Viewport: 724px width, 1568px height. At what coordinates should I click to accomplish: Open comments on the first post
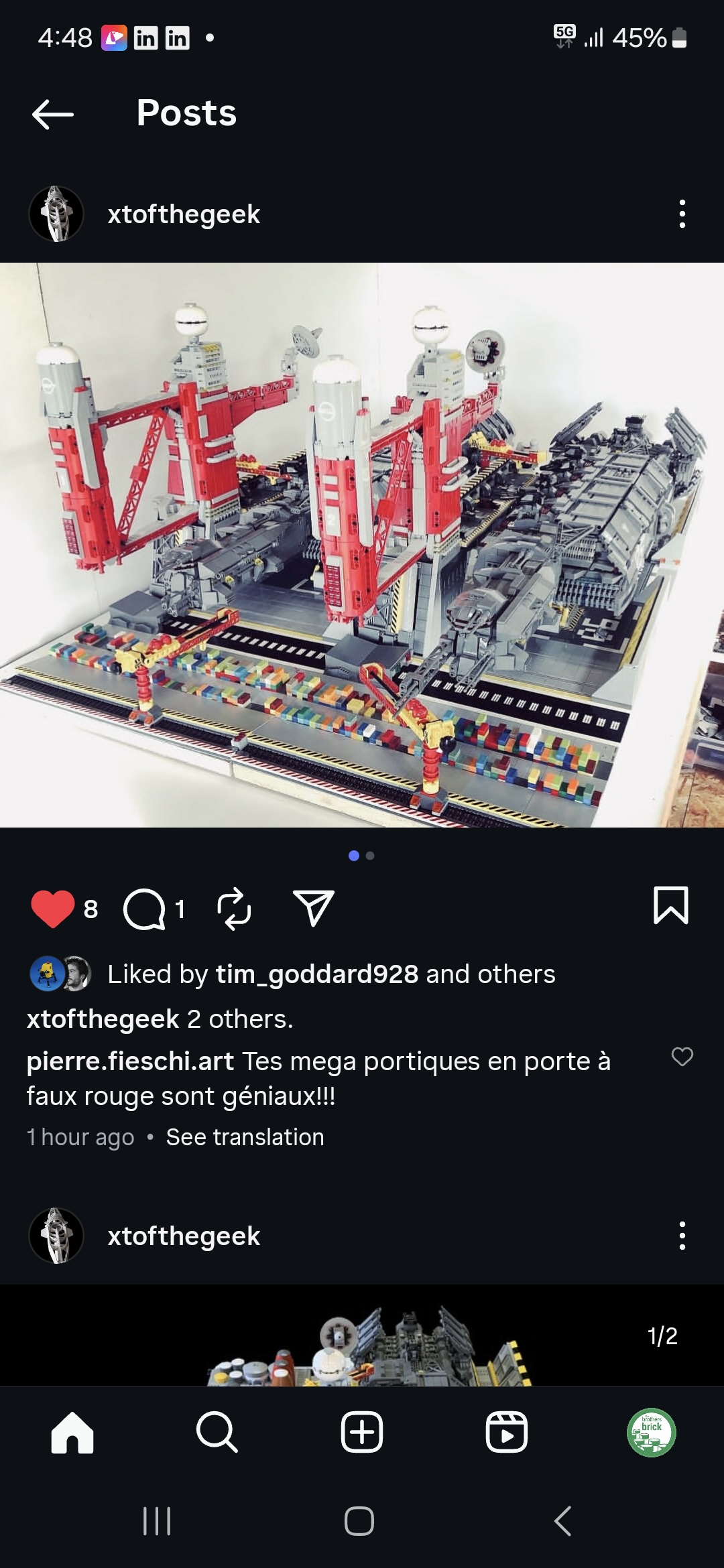pyautogui.click(x=144, y=909)
